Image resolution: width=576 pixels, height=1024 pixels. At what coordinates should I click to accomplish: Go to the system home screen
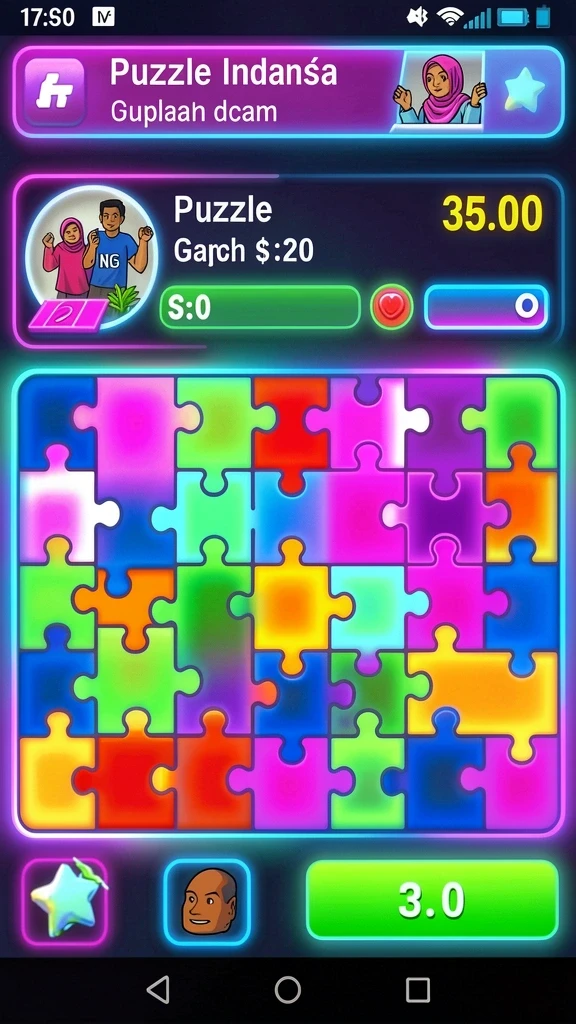click(x=287, y=989)
